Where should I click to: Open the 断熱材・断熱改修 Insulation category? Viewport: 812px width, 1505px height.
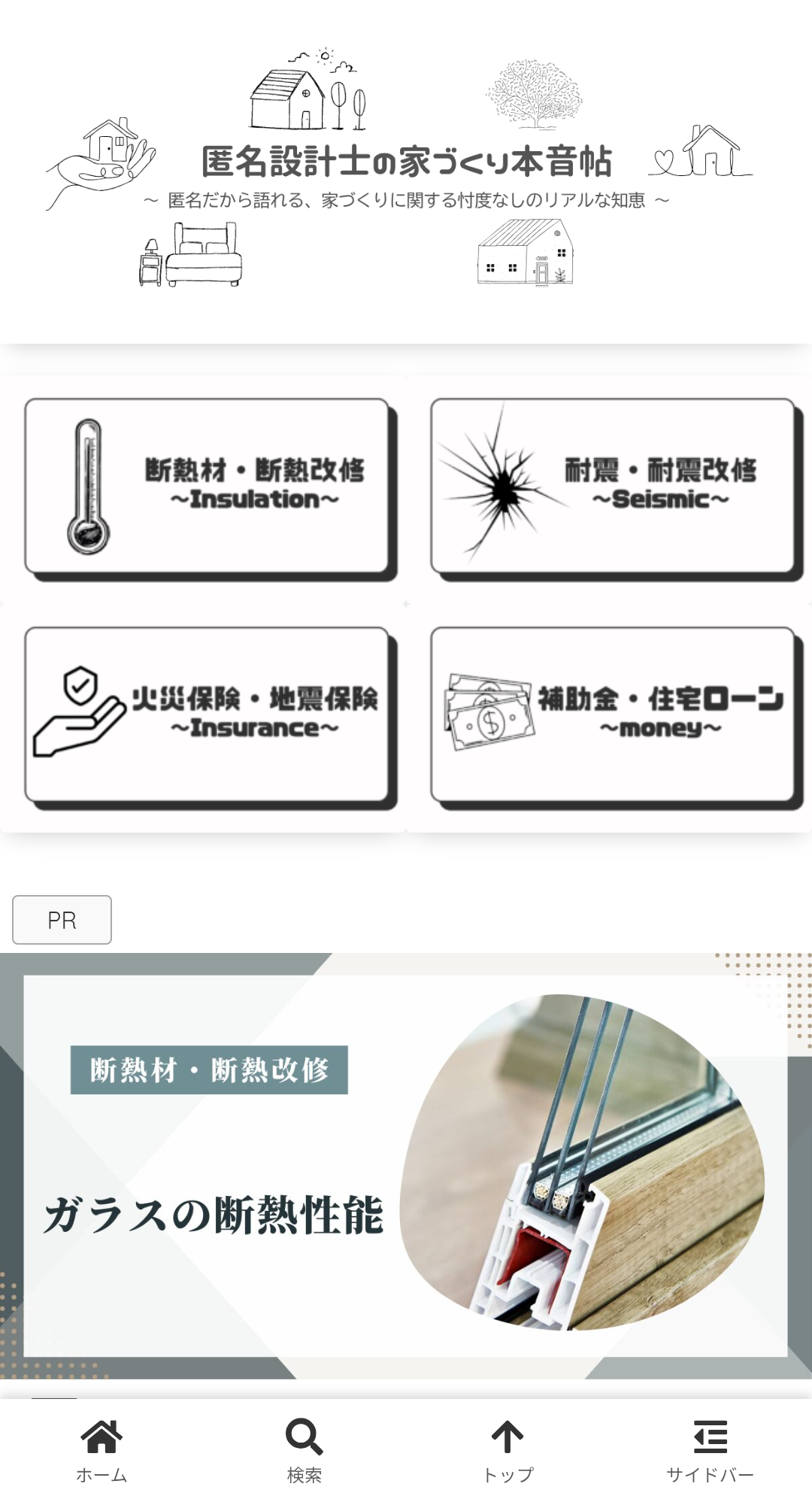tap(207, 486)
